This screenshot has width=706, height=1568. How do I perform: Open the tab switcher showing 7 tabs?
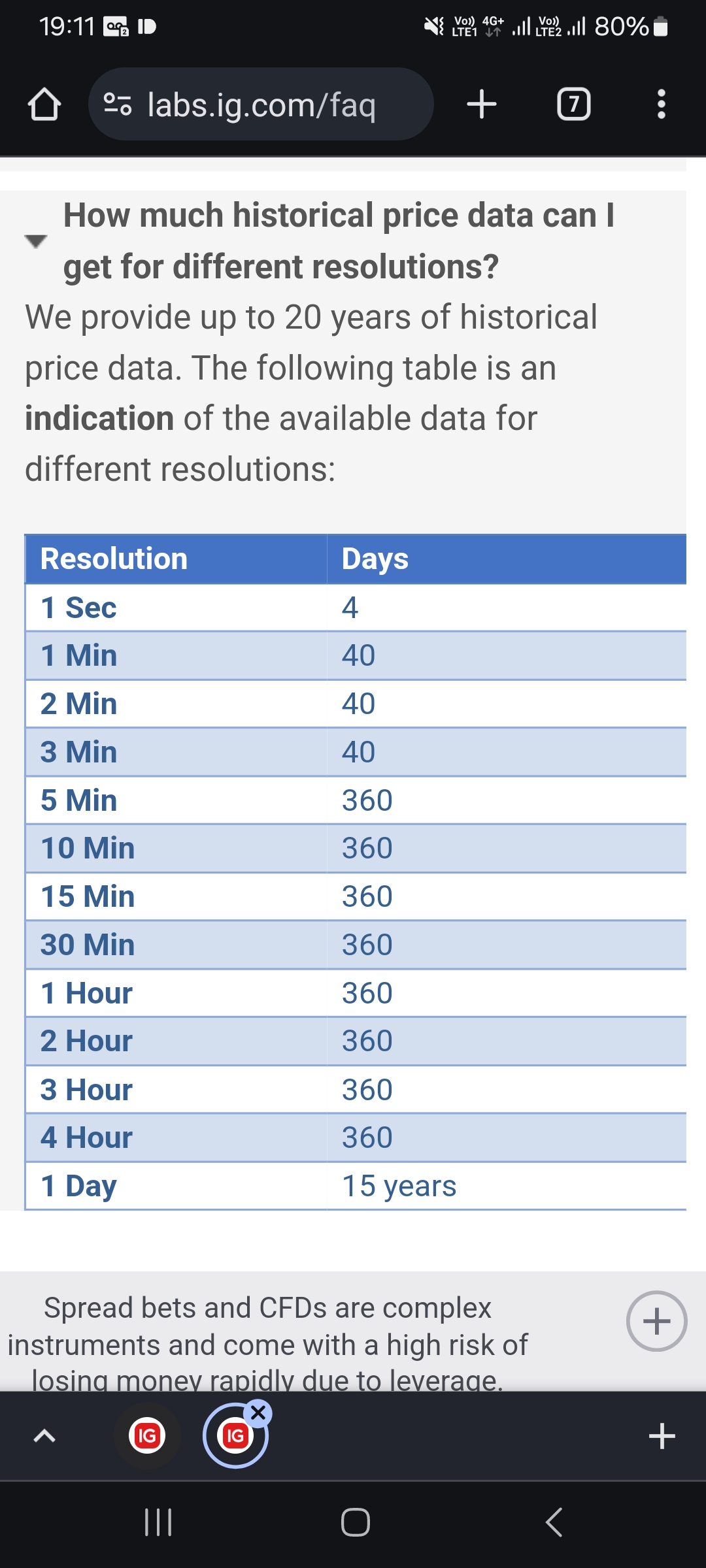[x=573, y=105]
